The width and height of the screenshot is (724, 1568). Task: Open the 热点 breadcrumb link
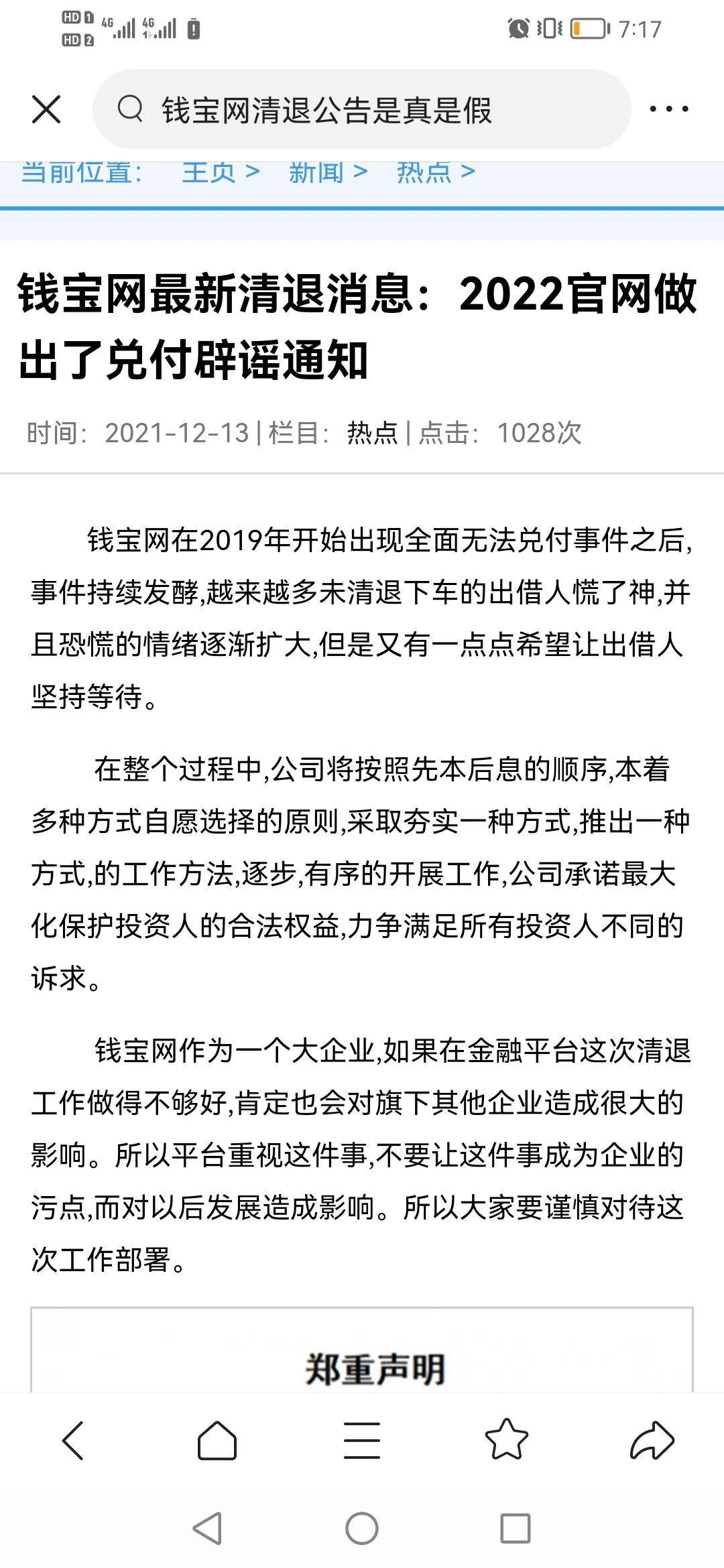[x=424, y=173]
